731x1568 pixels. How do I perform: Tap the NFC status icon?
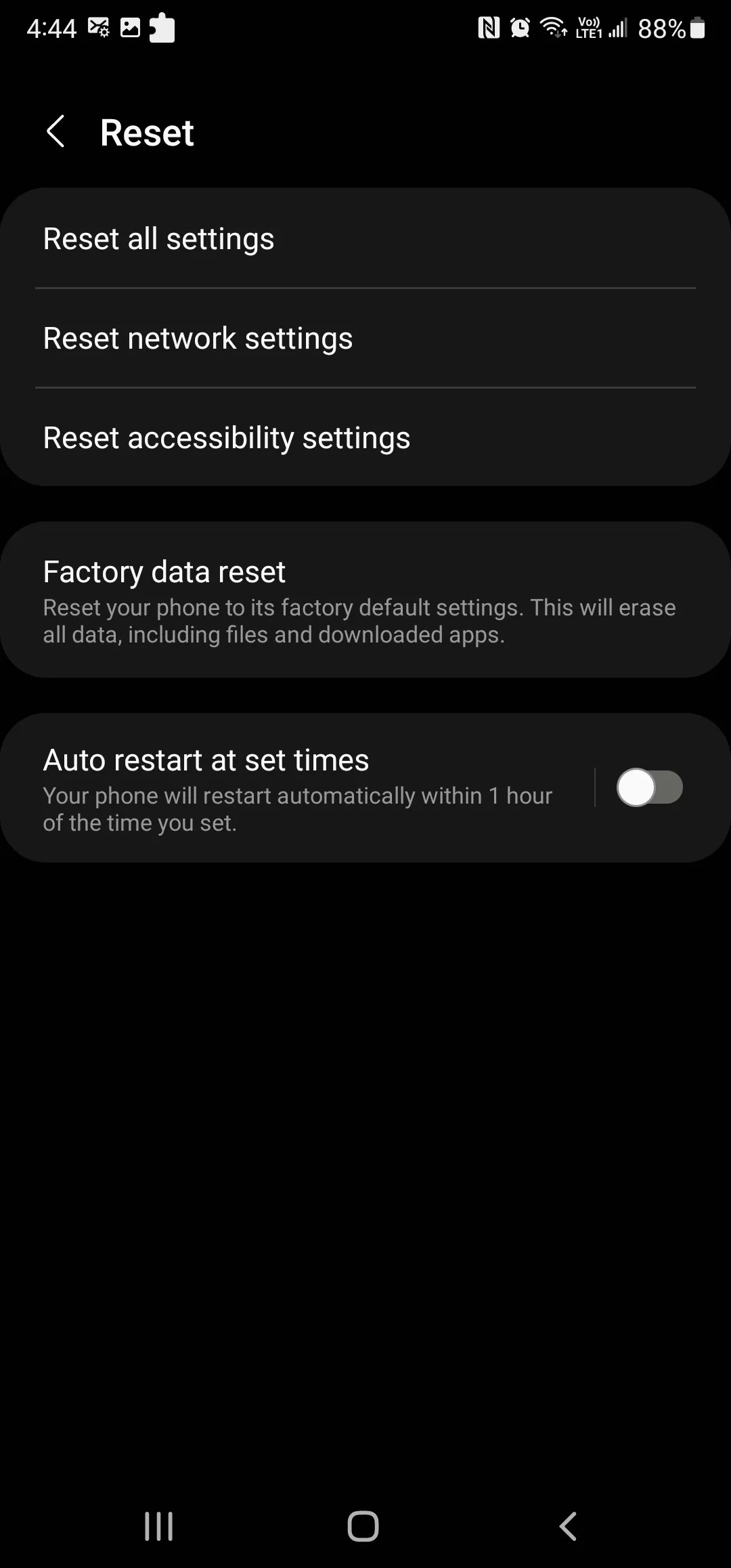click(x=489, y=26)
